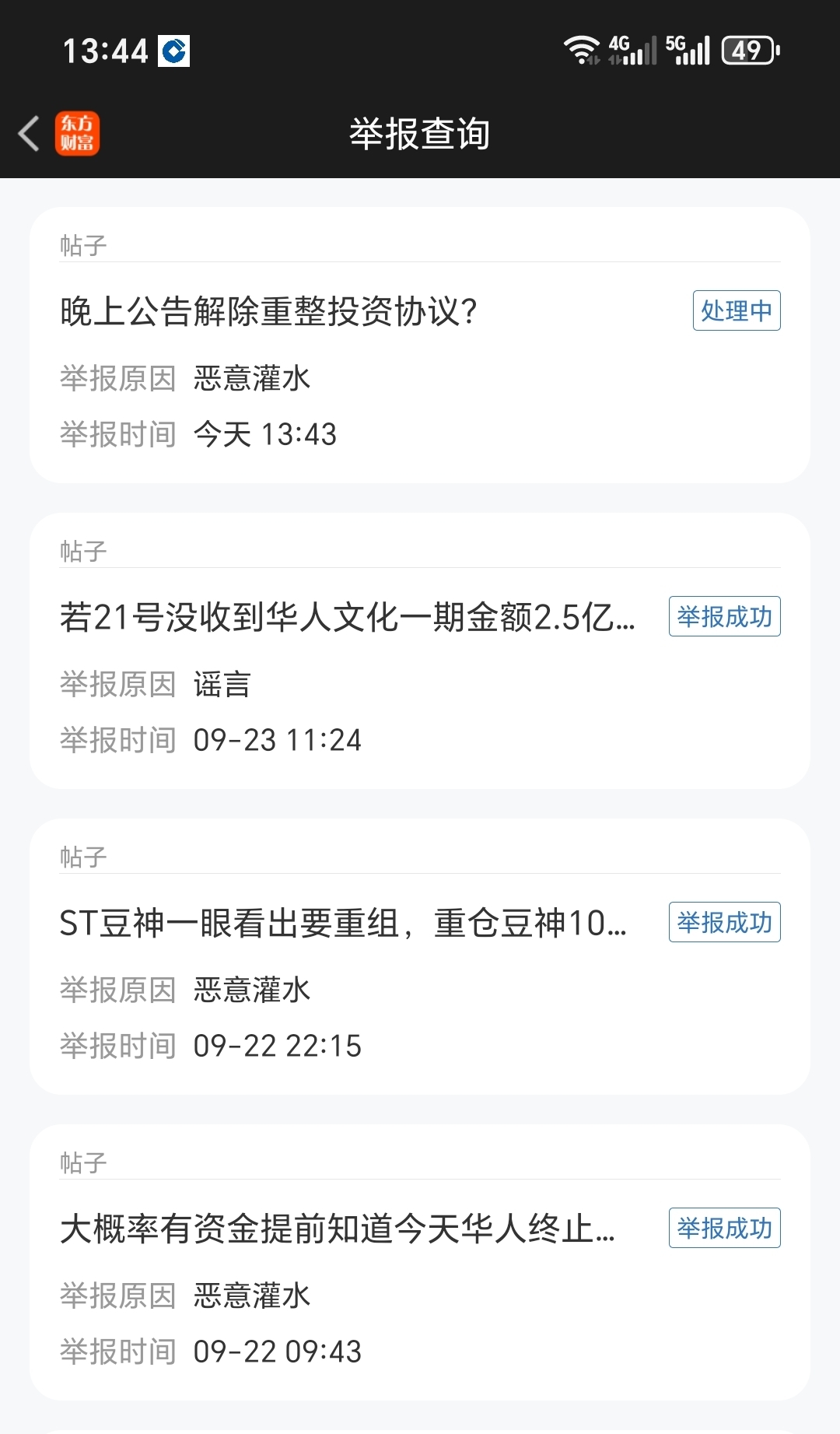Image resolution: width=840 pixels, height=1434 pixels.
Task: Go back using the top-left arrow
Action: coord(29,133)
